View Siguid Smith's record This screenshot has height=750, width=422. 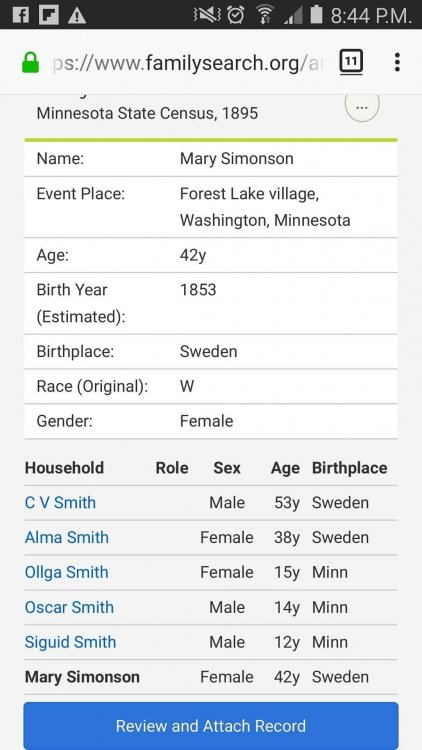coord(70,642)
